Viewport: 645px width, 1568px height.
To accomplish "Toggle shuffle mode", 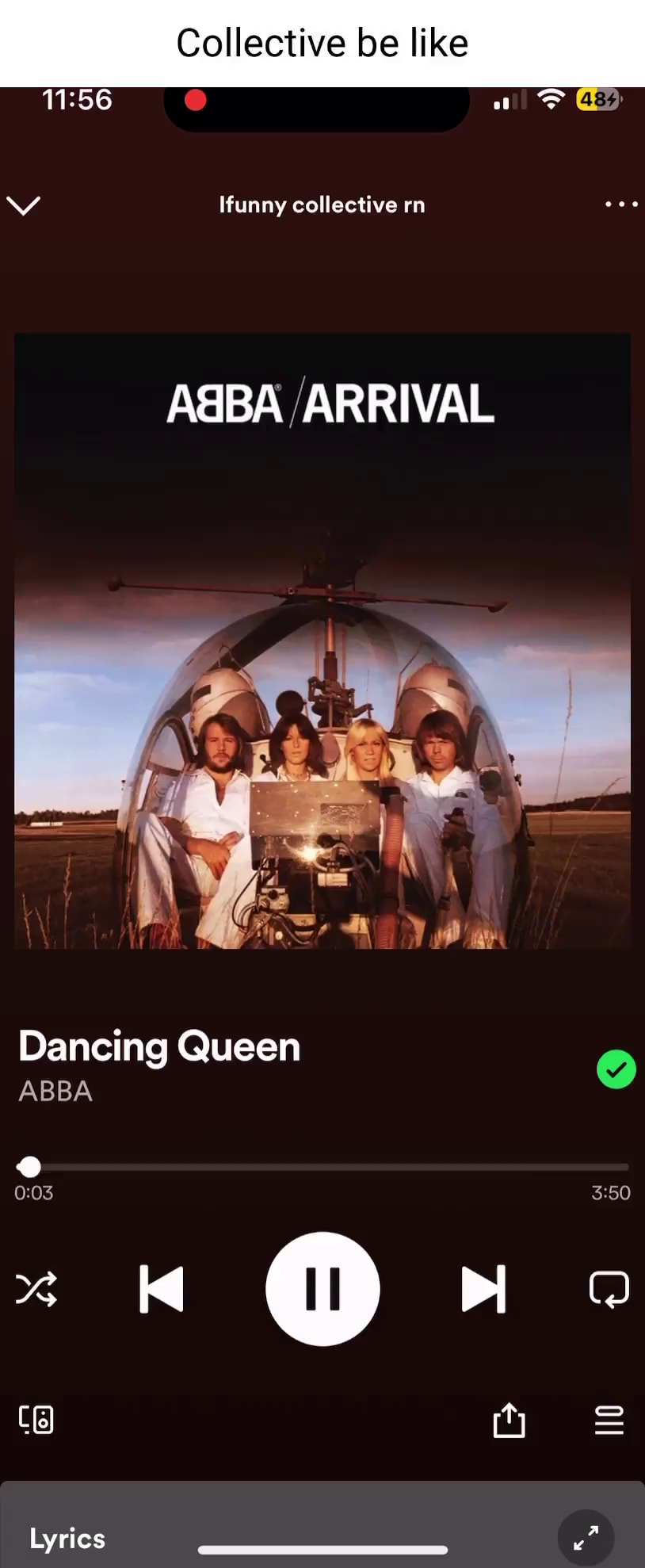I will 36,1289.
